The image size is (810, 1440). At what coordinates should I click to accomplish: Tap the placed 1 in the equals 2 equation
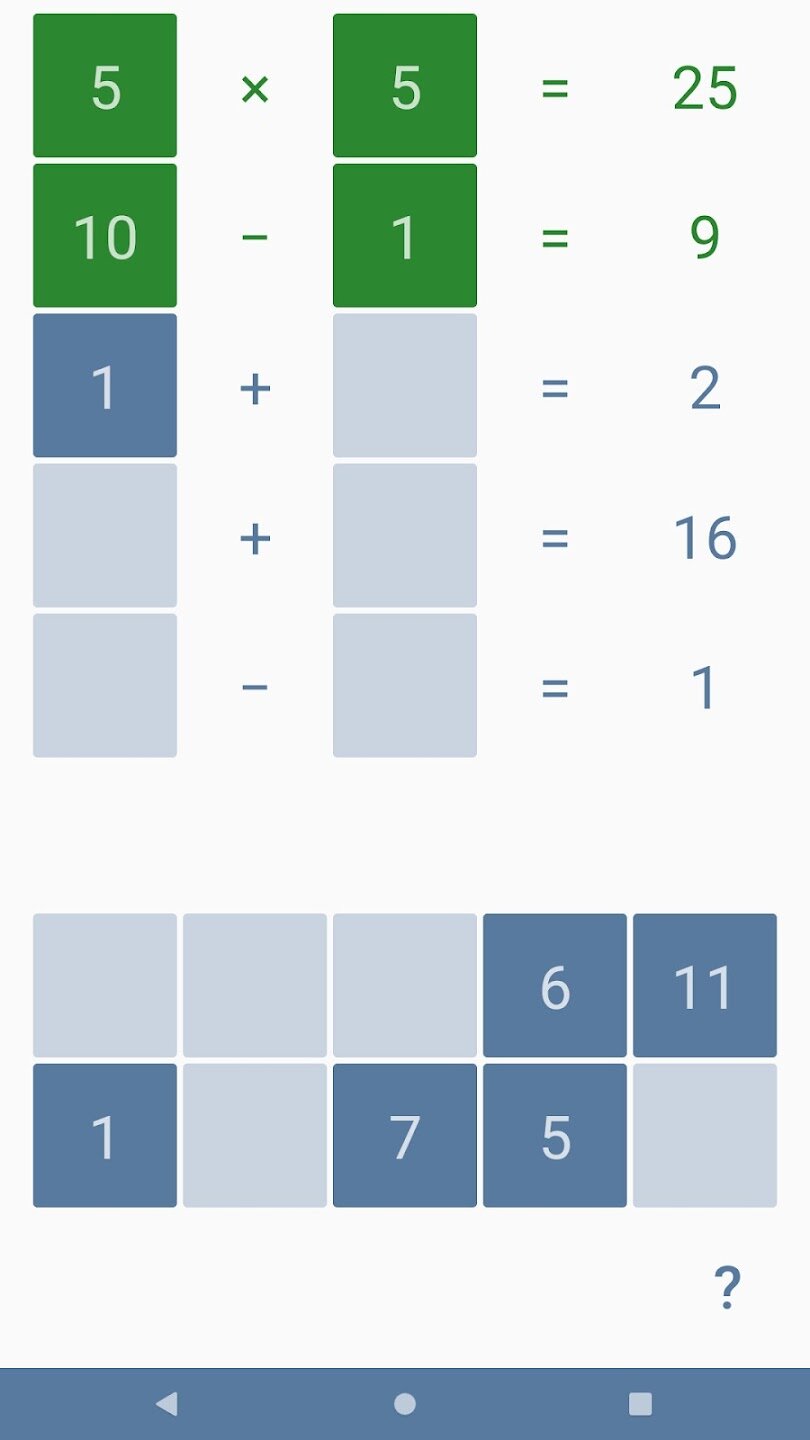(105, 385)
